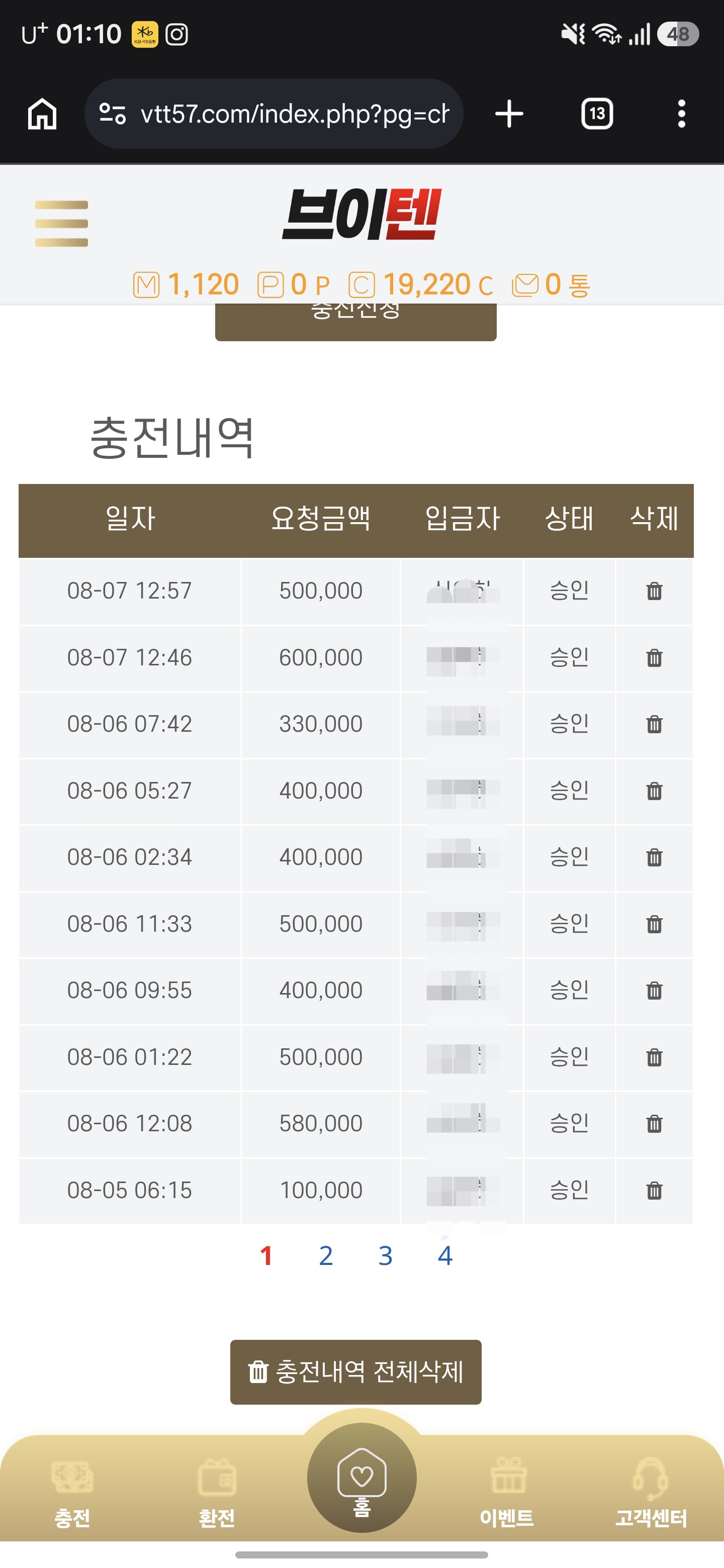Go to page 3 of charge history

point(386,1256)
